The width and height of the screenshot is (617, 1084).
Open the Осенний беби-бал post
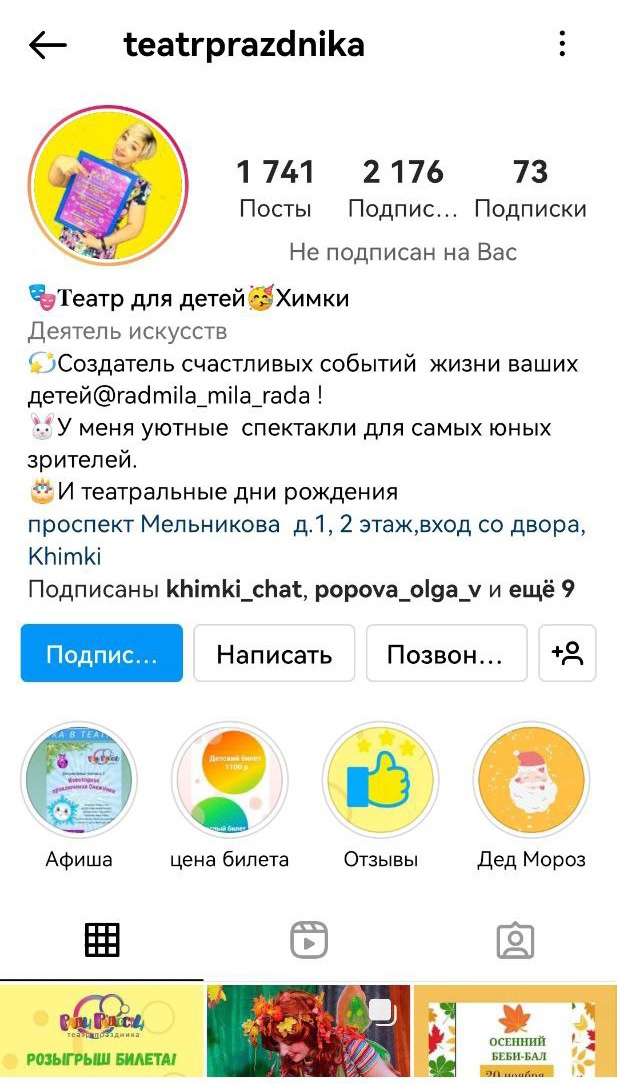(514, 1034)
